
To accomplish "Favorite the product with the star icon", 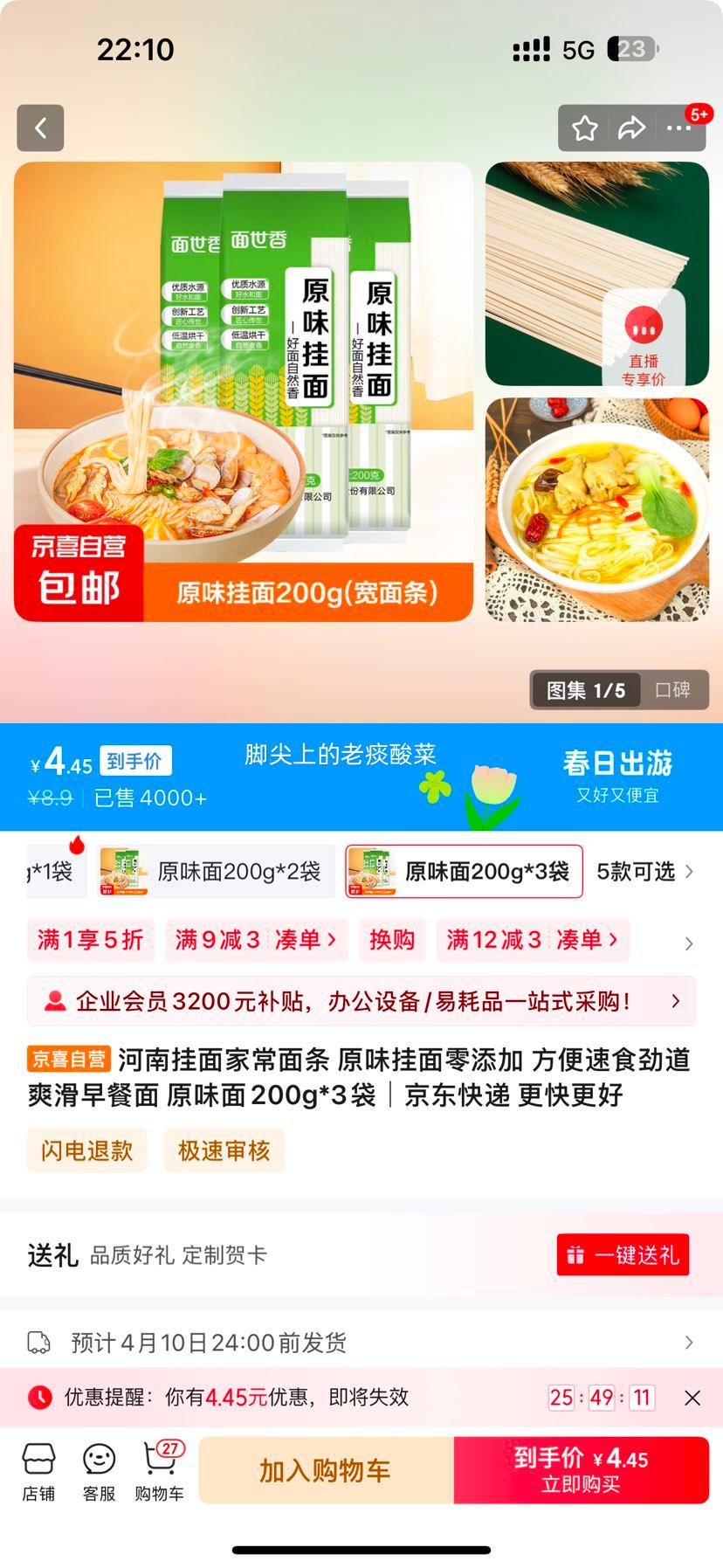I will pos(583,128).
